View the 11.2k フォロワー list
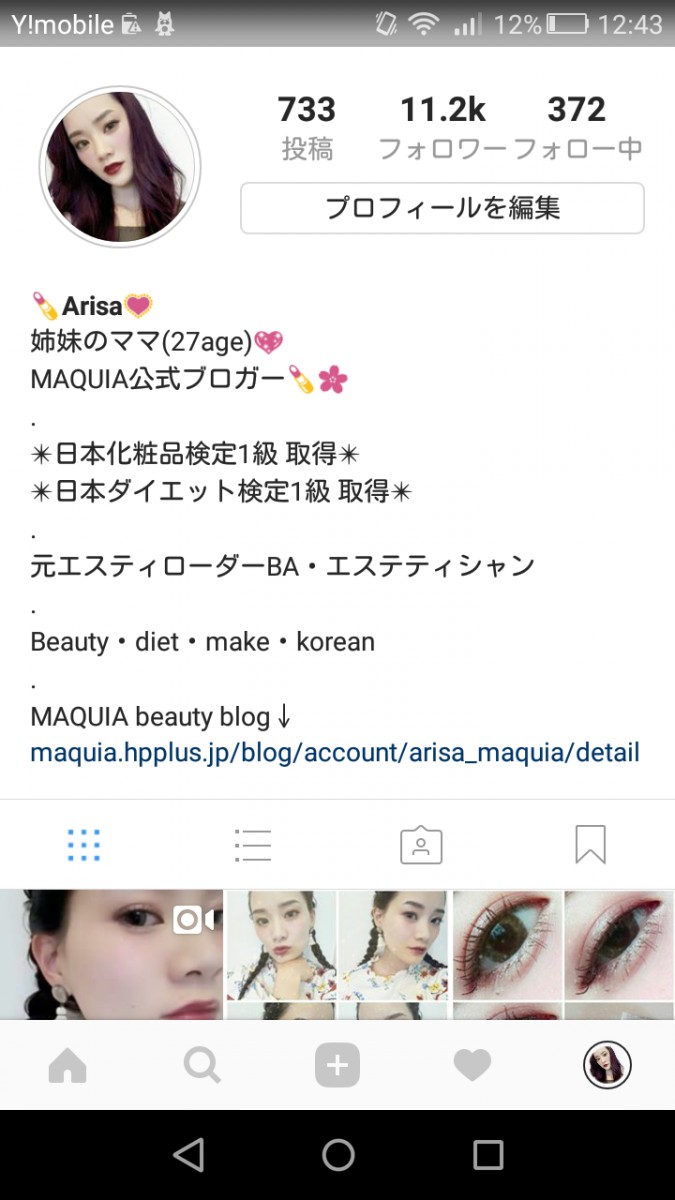 click(443, 128)
